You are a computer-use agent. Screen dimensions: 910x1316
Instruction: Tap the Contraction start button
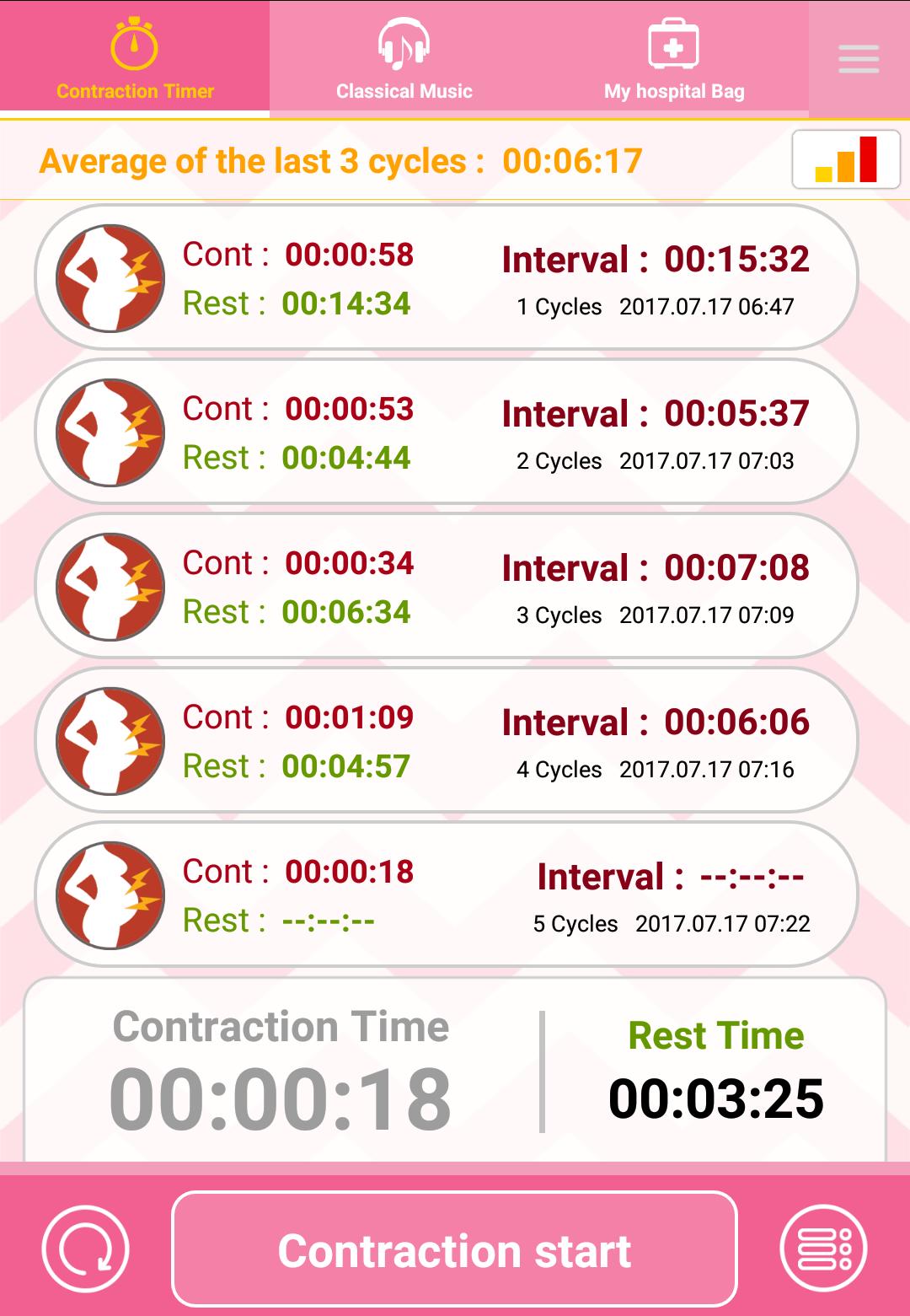(454, 1249)
